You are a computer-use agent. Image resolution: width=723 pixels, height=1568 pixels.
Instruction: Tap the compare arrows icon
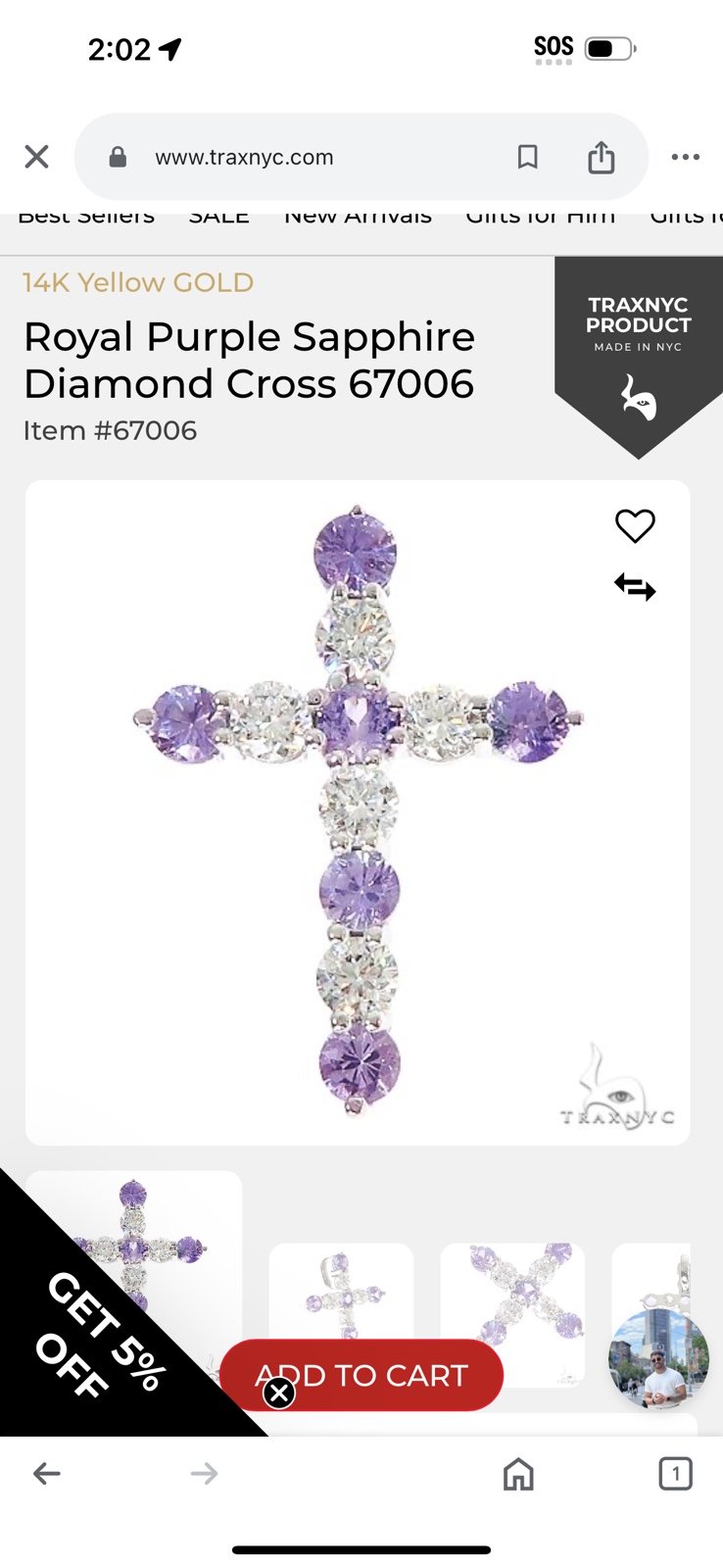click(x=635, y=587)
